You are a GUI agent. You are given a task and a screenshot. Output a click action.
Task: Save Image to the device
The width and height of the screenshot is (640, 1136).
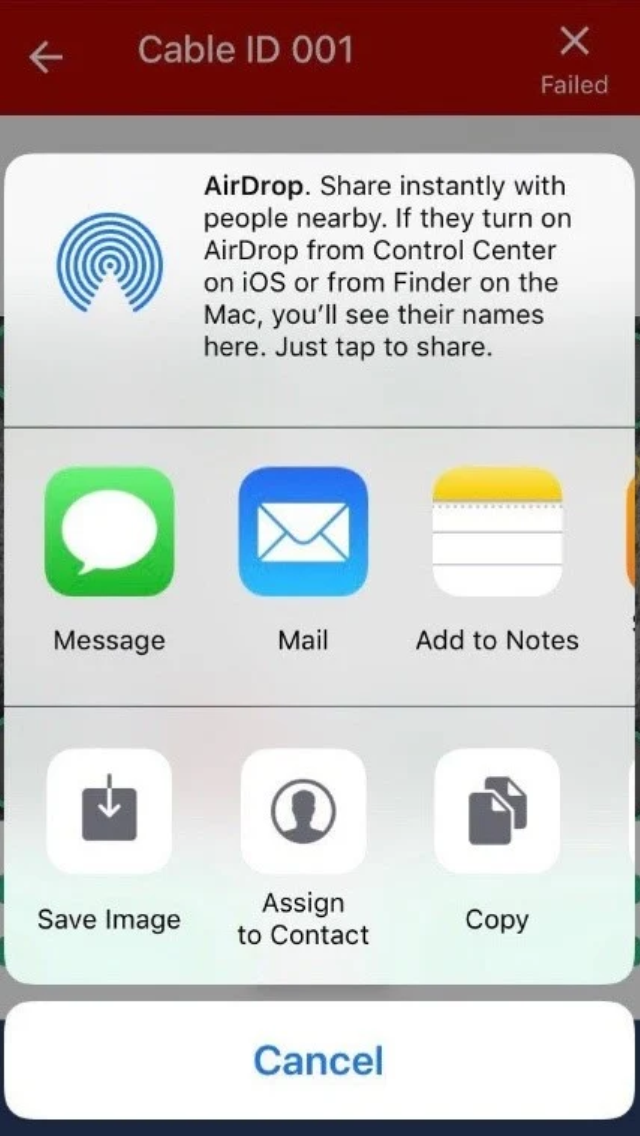click(109, 811)
